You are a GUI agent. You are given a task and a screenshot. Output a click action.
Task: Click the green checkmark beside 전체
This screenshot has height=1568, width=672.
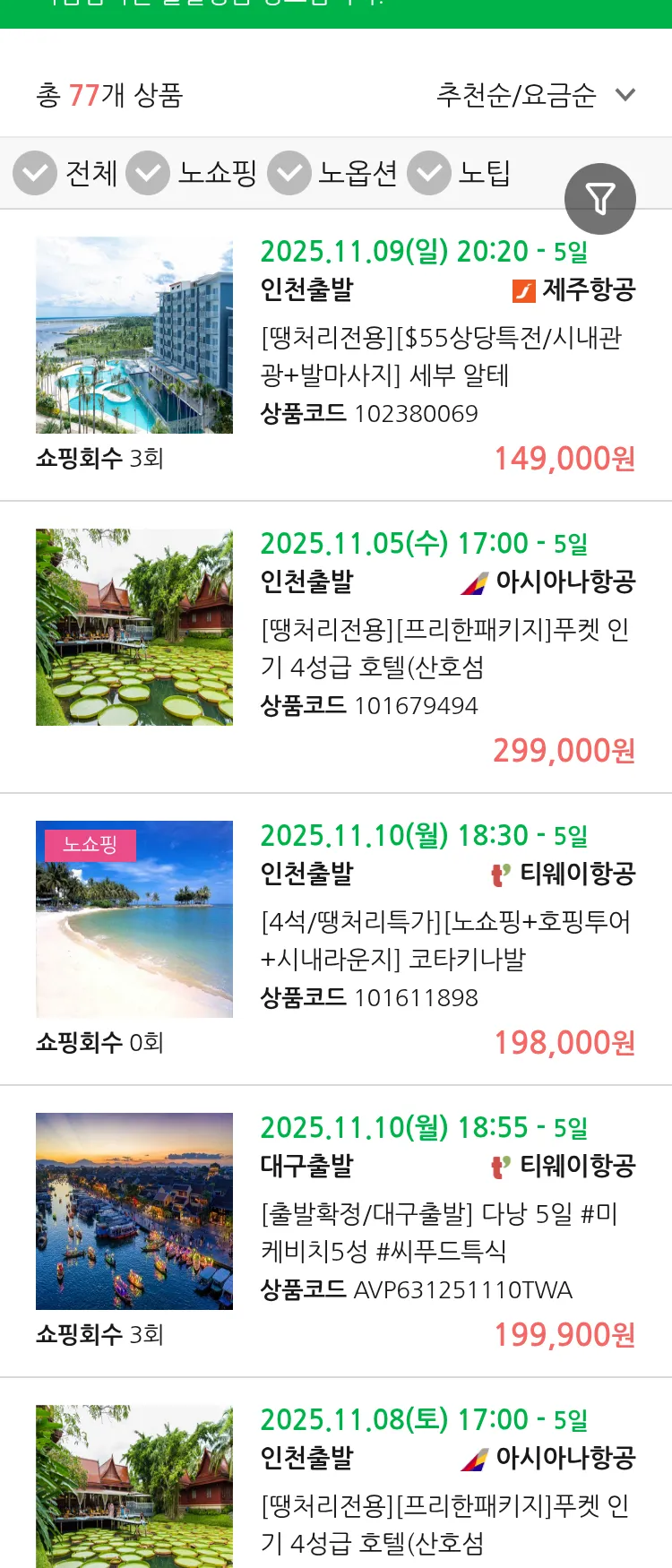point(35,173)
